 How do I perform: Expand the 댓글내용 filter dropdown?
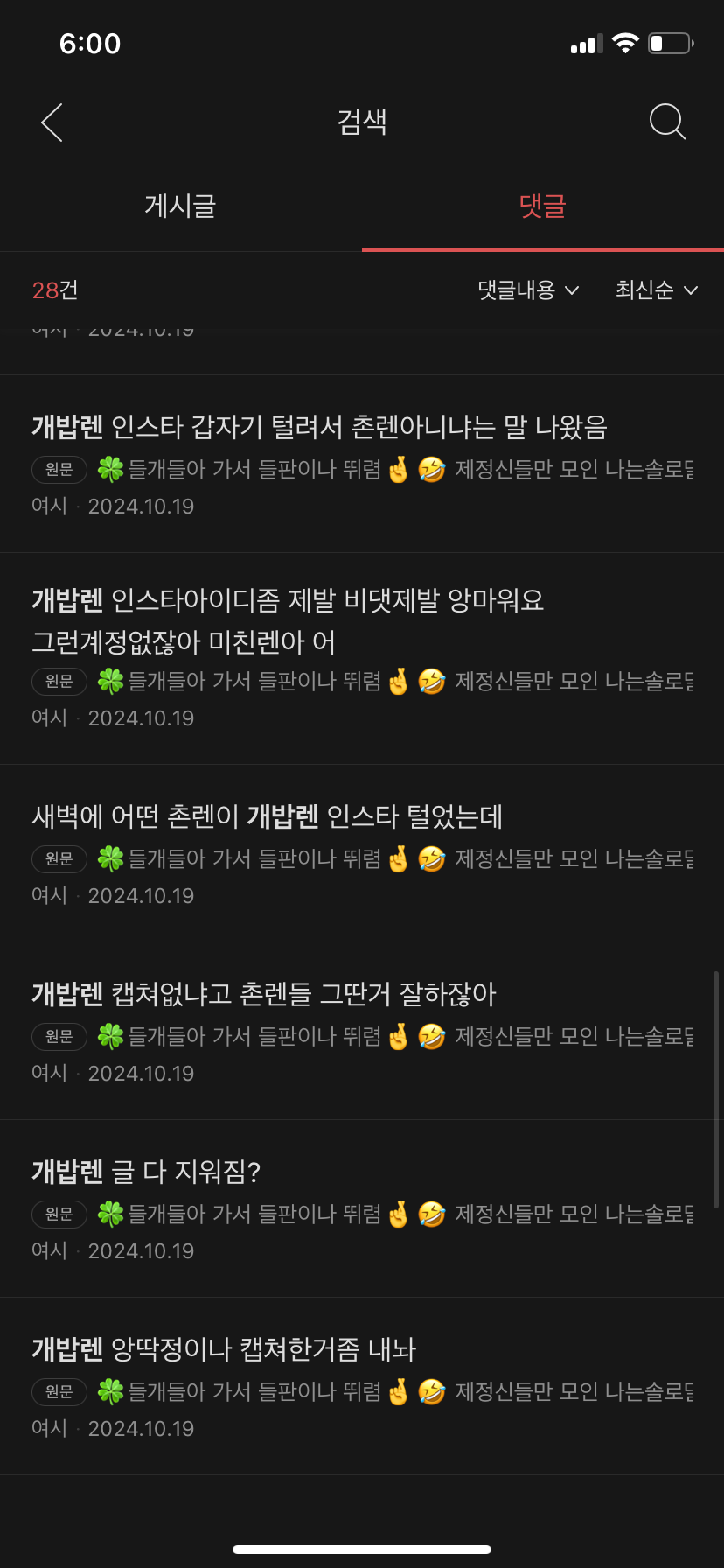[528, 290]
